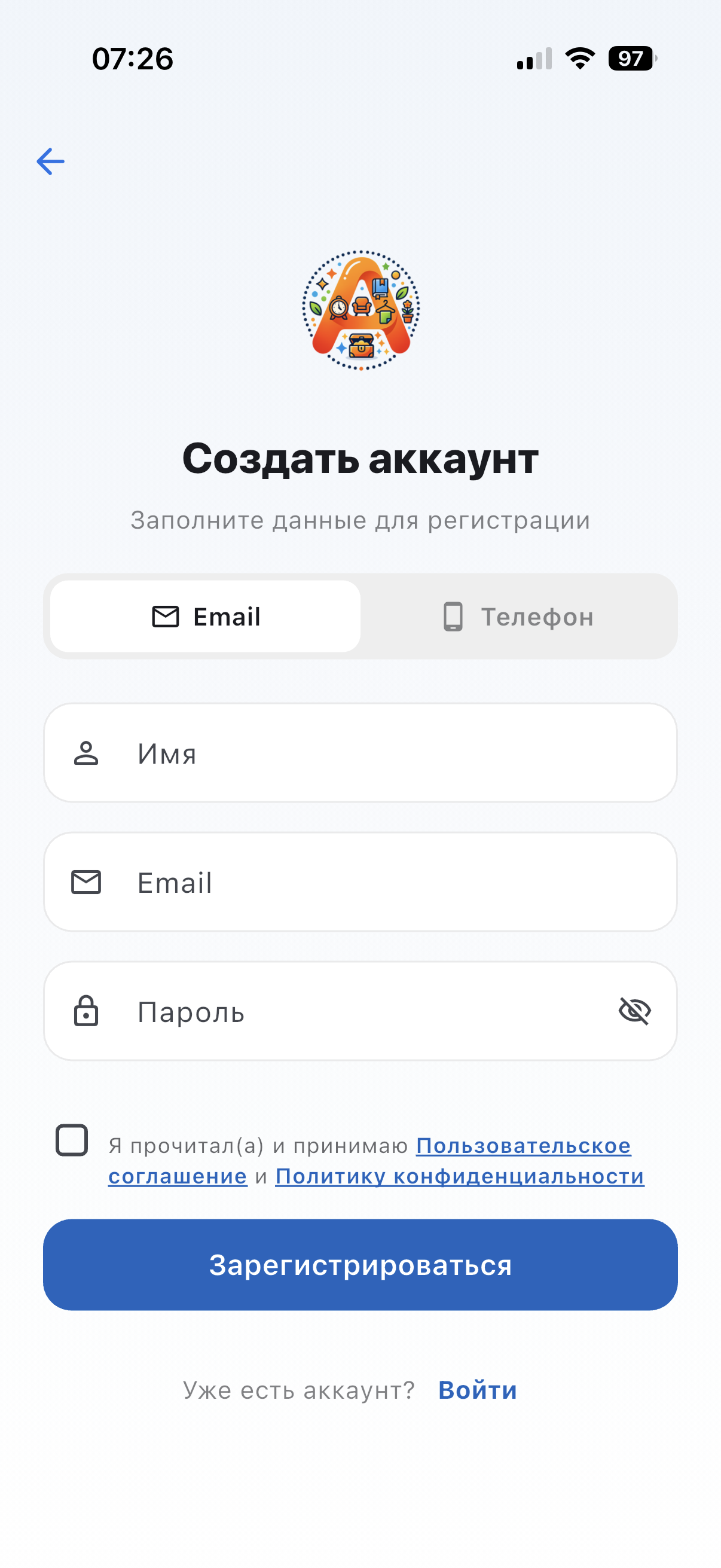
Task: Show the password with the eye toggle
Action: (634, 1011)
